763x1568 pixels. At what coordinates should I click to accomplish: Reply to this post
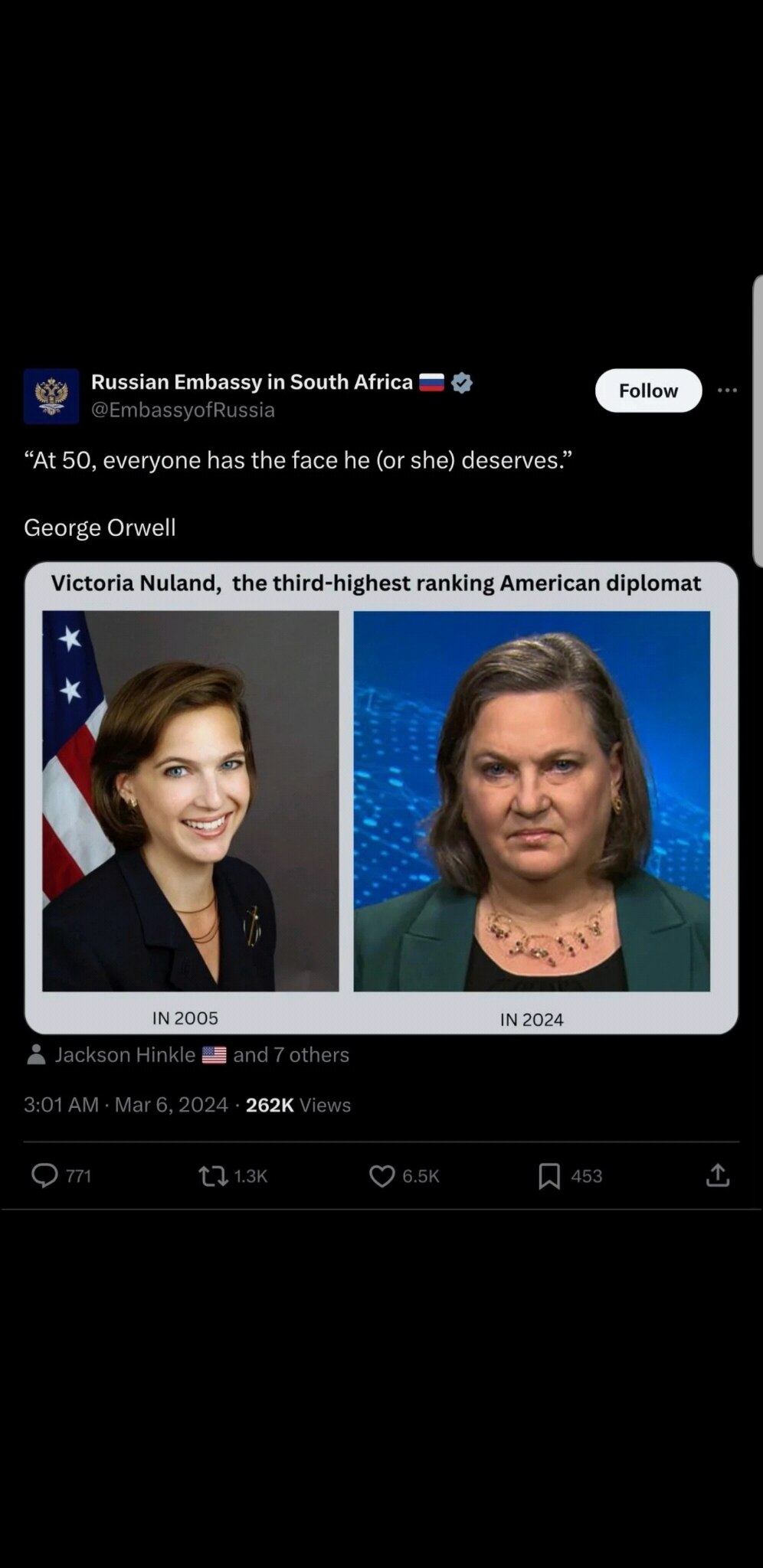point(45,1175)
